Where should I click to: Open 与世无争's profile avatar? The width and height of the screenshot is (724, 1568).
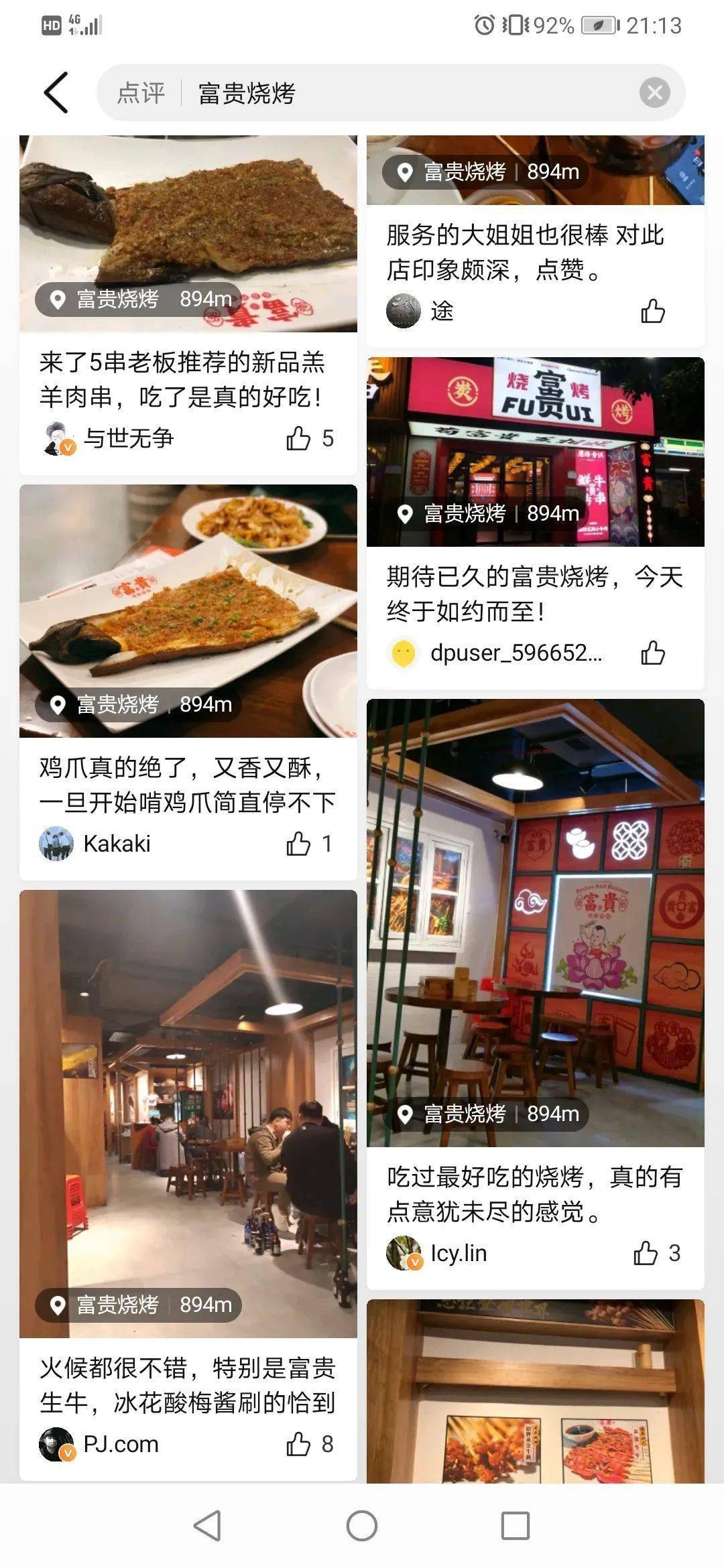coord(56,438)
